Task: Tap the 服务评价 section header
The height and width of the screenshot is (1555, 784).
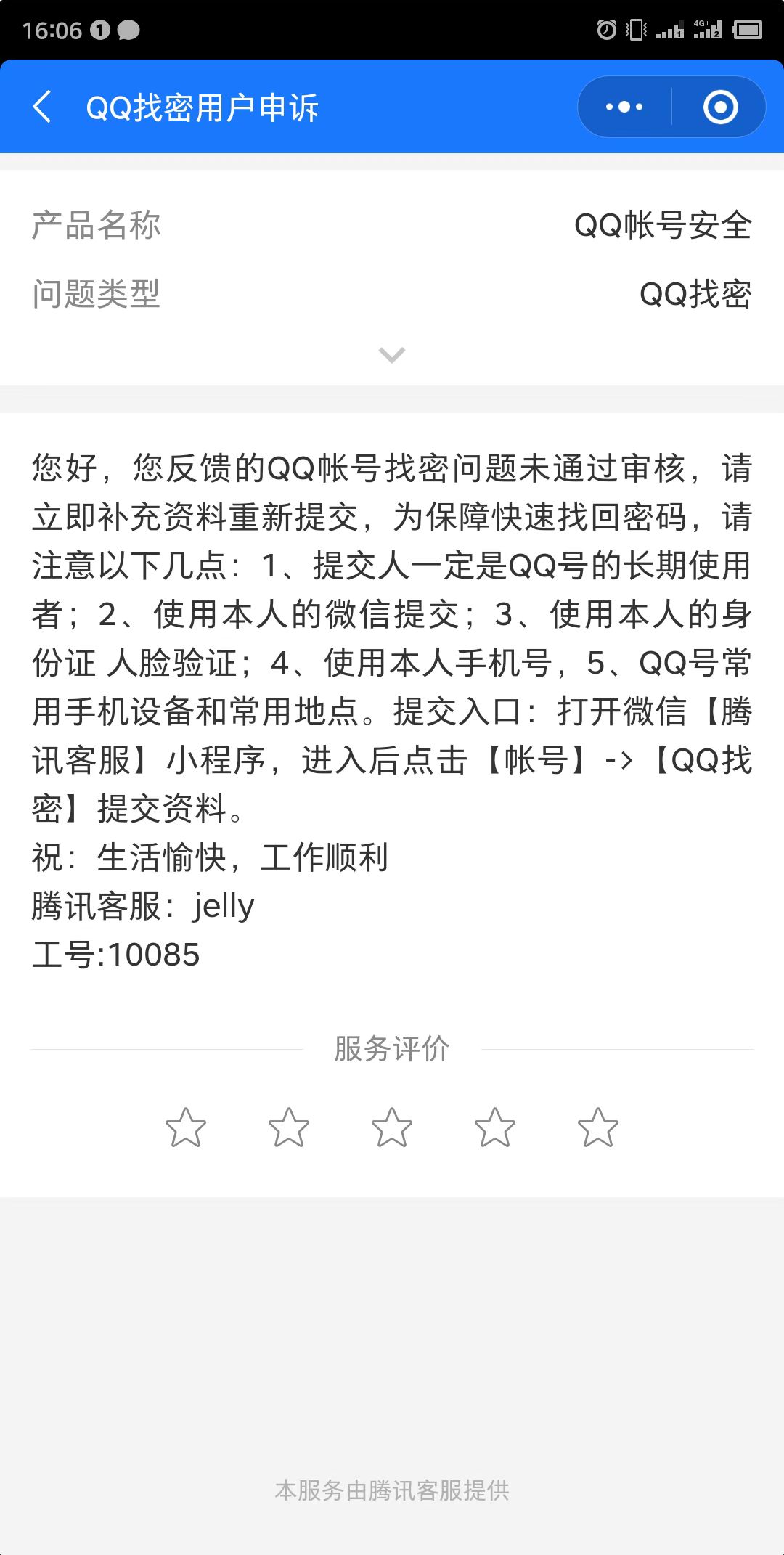Action: tap(392, 1048)
